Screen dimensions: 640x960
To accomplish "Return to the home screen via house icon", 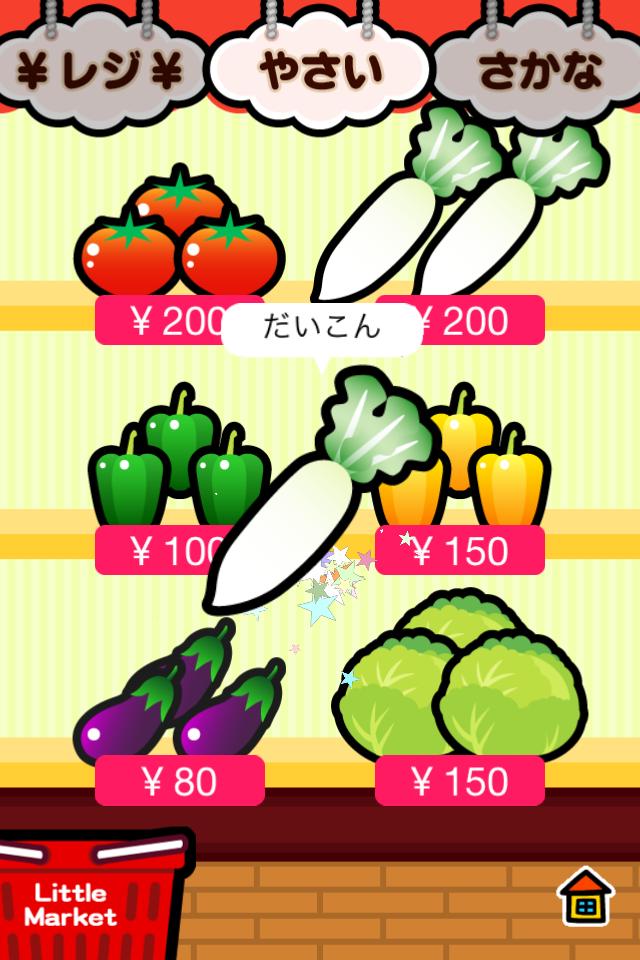I will (586, 897).
